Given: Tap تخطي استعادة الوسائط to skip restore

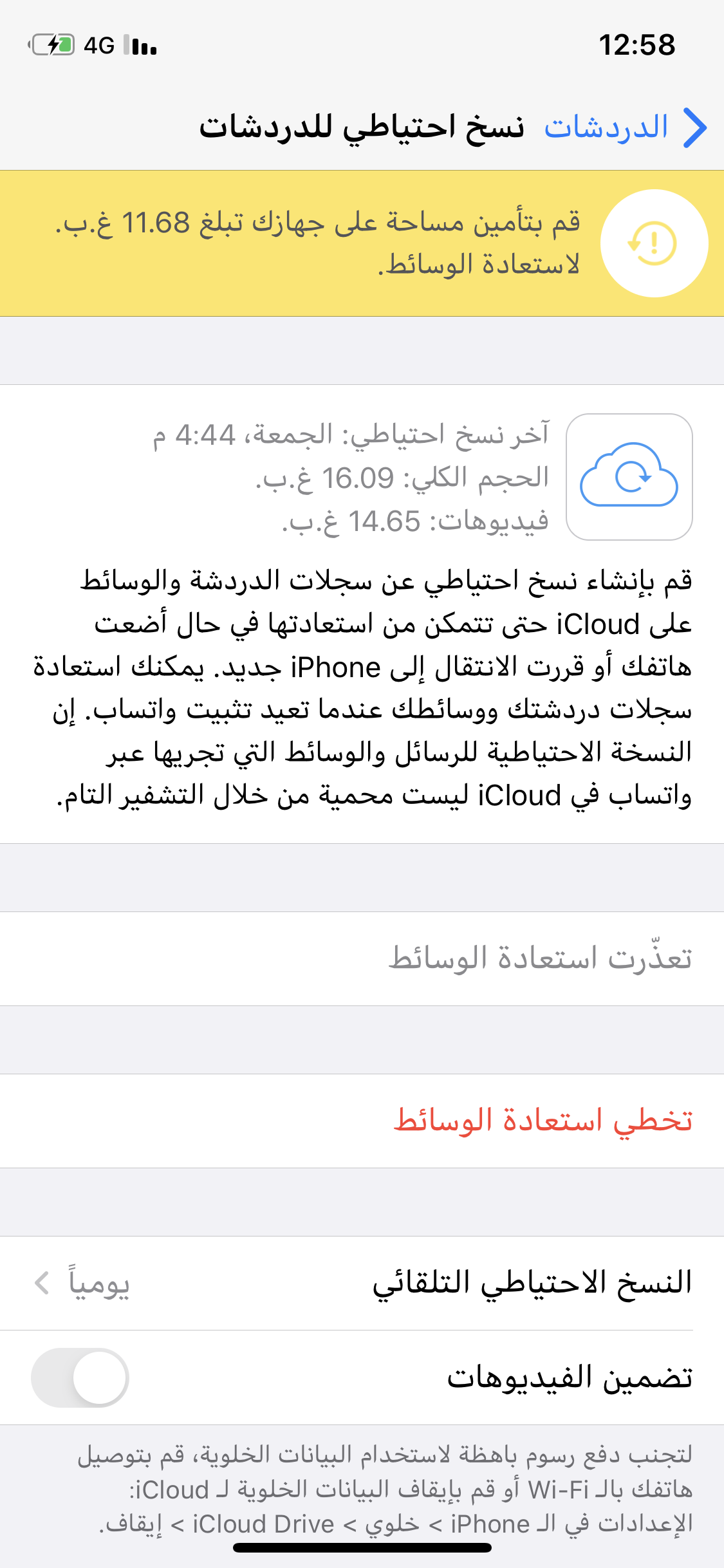Looking at the screenshot, I should (x=542, y=1121).
